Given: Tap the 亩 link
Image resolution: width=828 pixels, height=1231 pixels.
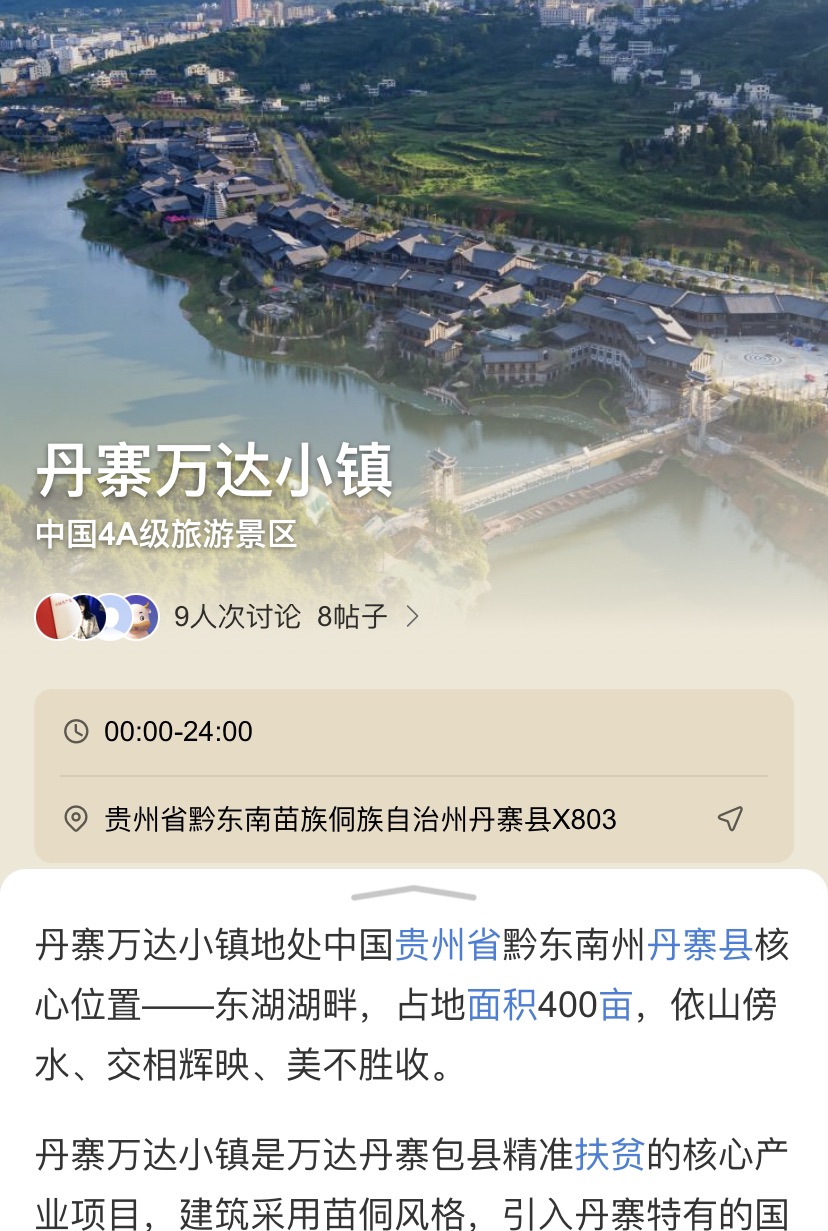Looking at the screenshot, I should coord(615,1004).
